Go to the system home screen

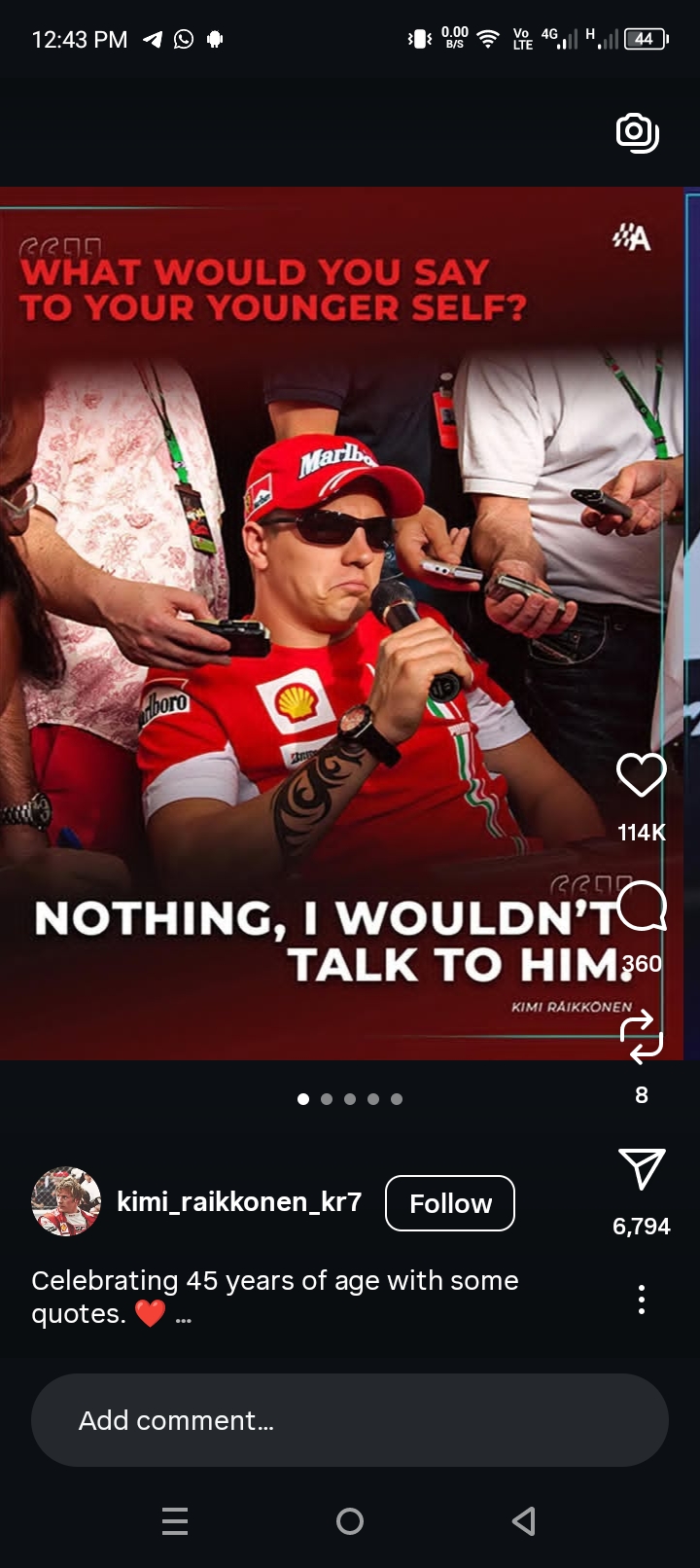350,1521
